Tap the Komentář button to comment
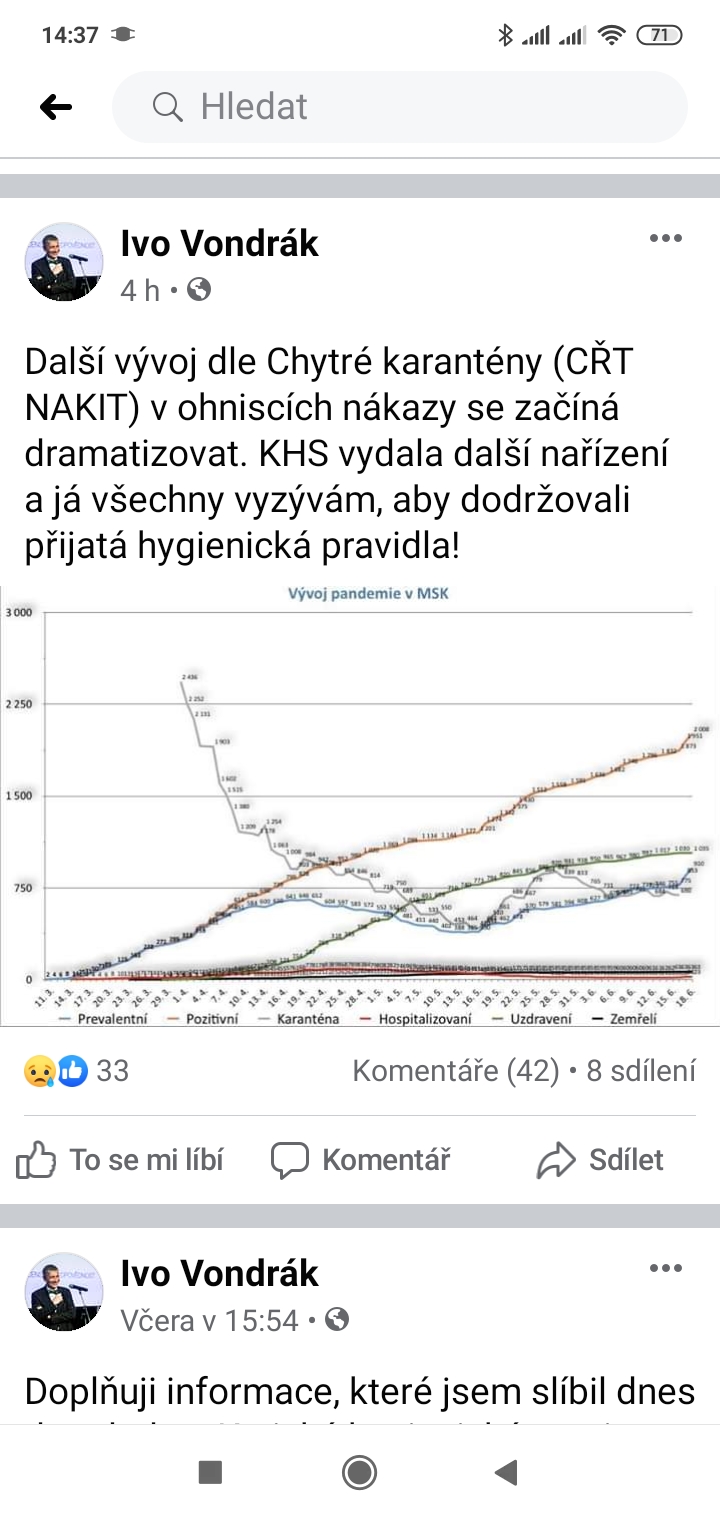Image resolution: width=720 pixels, height=1520 pixels. [361, 1160]
